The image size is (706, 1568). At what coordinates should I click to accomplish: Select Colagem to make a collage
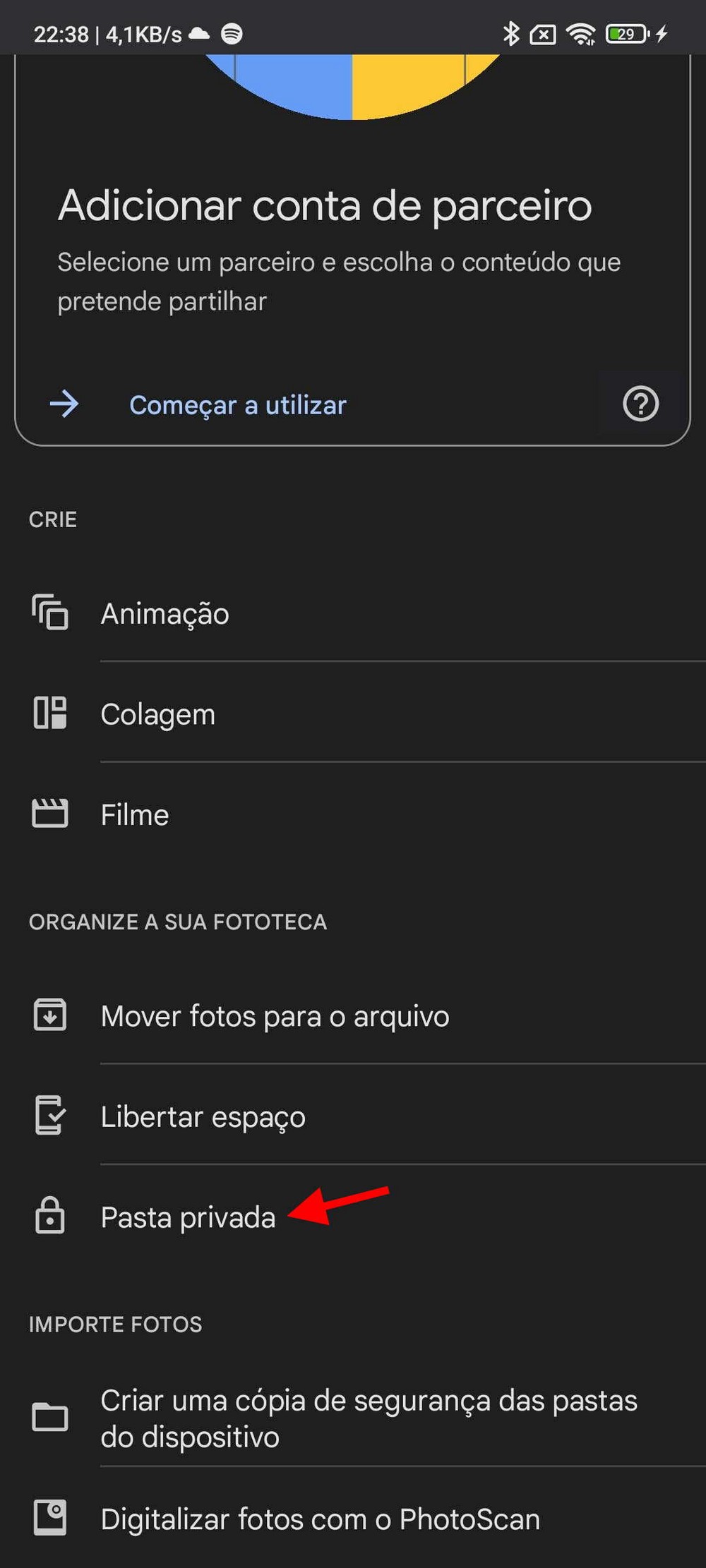click(353, 713)
